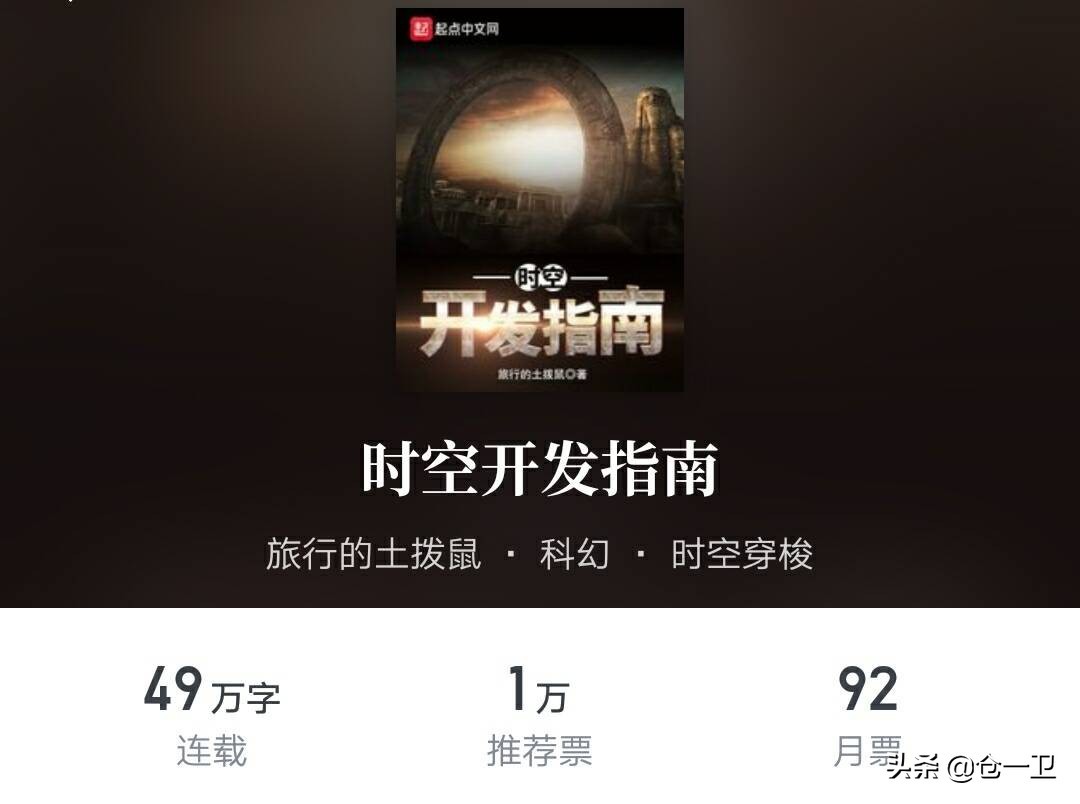Browse the 科幻 category
Screen dimensions: 1080x804
[x=574, y=553]
